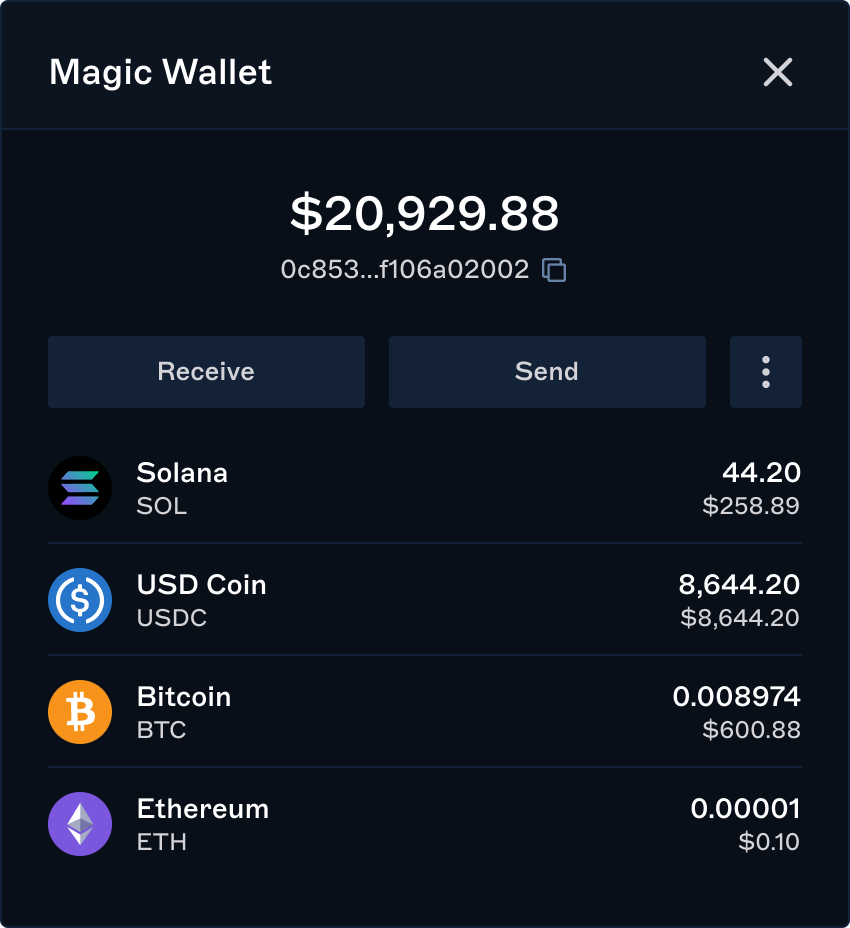This screenshot has width=850, height=928.
Task: Copy the wallet address
Action: pyautogui.click(x=554, y=270)
